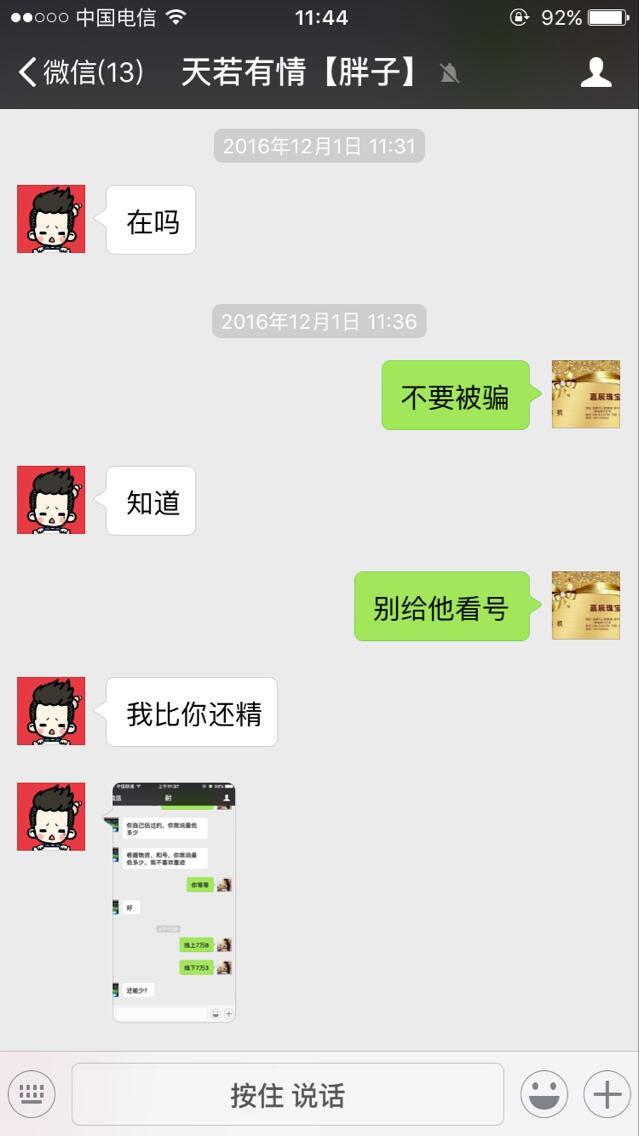
Task: Open the emoji sticker panel
Action: tap(544, 1094)
